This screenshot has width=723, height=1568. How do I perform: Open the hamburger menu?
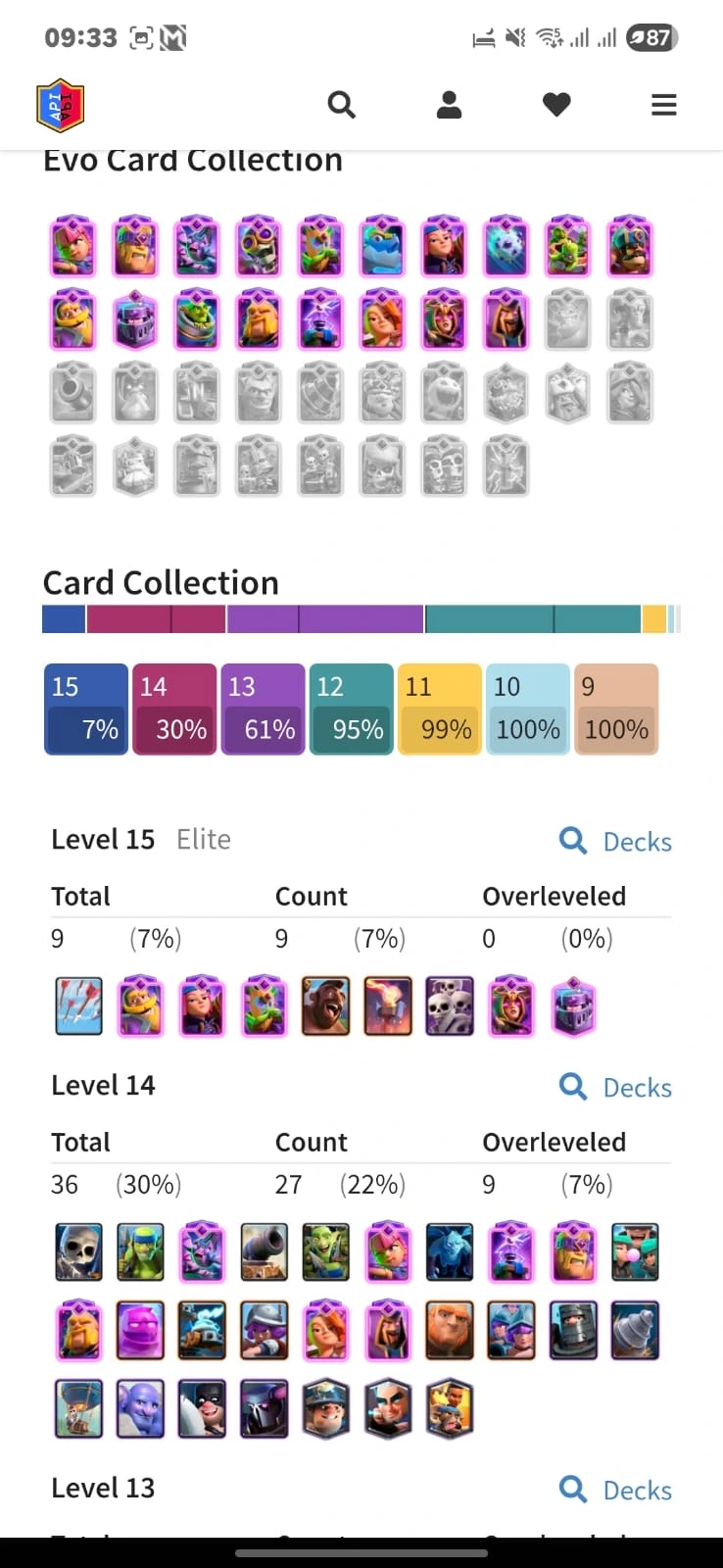(x=663, y=104)
